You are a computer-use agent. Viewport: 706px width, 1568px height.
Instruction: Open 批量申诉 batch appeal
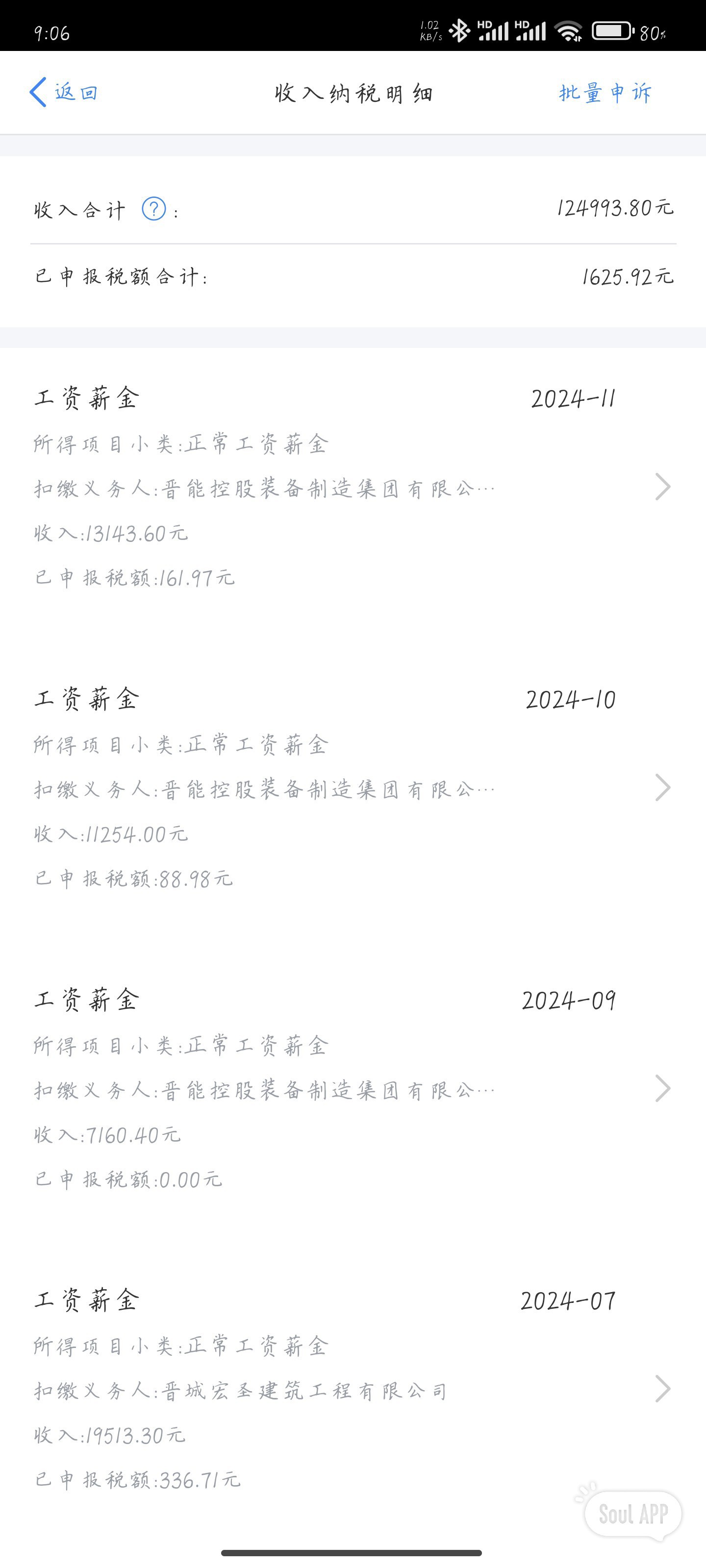[605, 93]
